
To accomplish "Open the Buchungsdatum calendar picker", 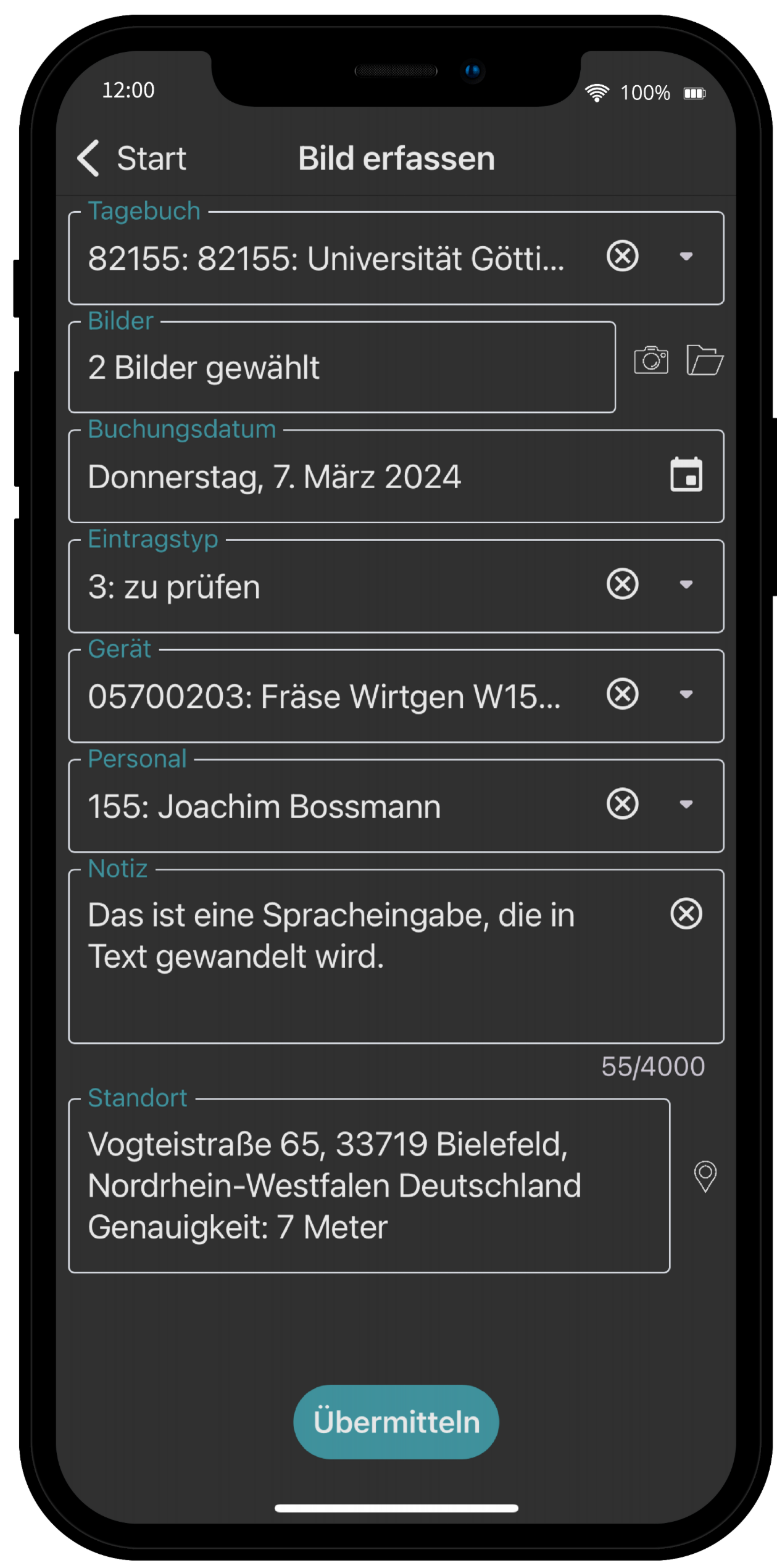I will [686, 475].
